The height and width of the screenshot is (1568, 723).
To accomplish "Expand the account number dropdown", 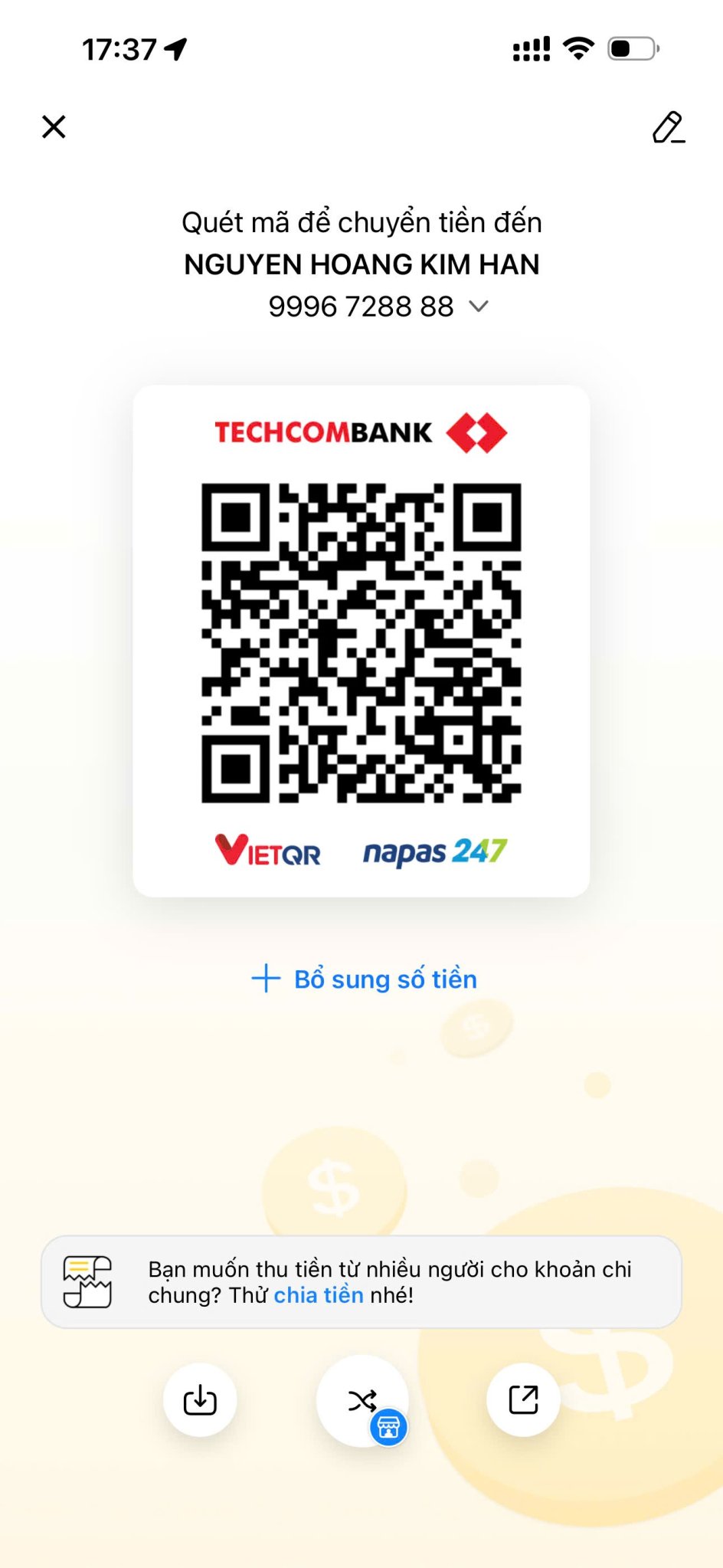I will [479, 307].
